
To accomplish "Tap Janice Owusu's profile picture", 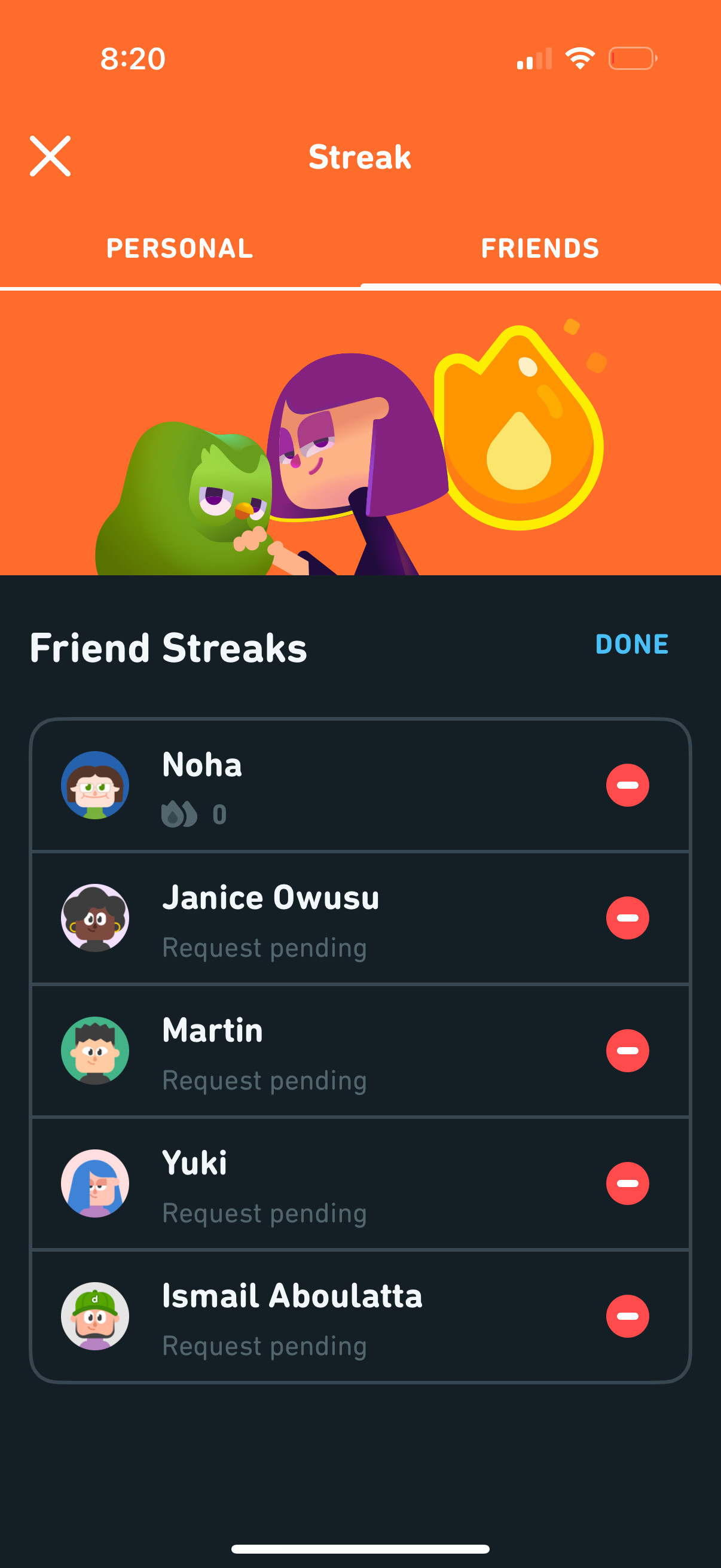I will coord(94,919).
